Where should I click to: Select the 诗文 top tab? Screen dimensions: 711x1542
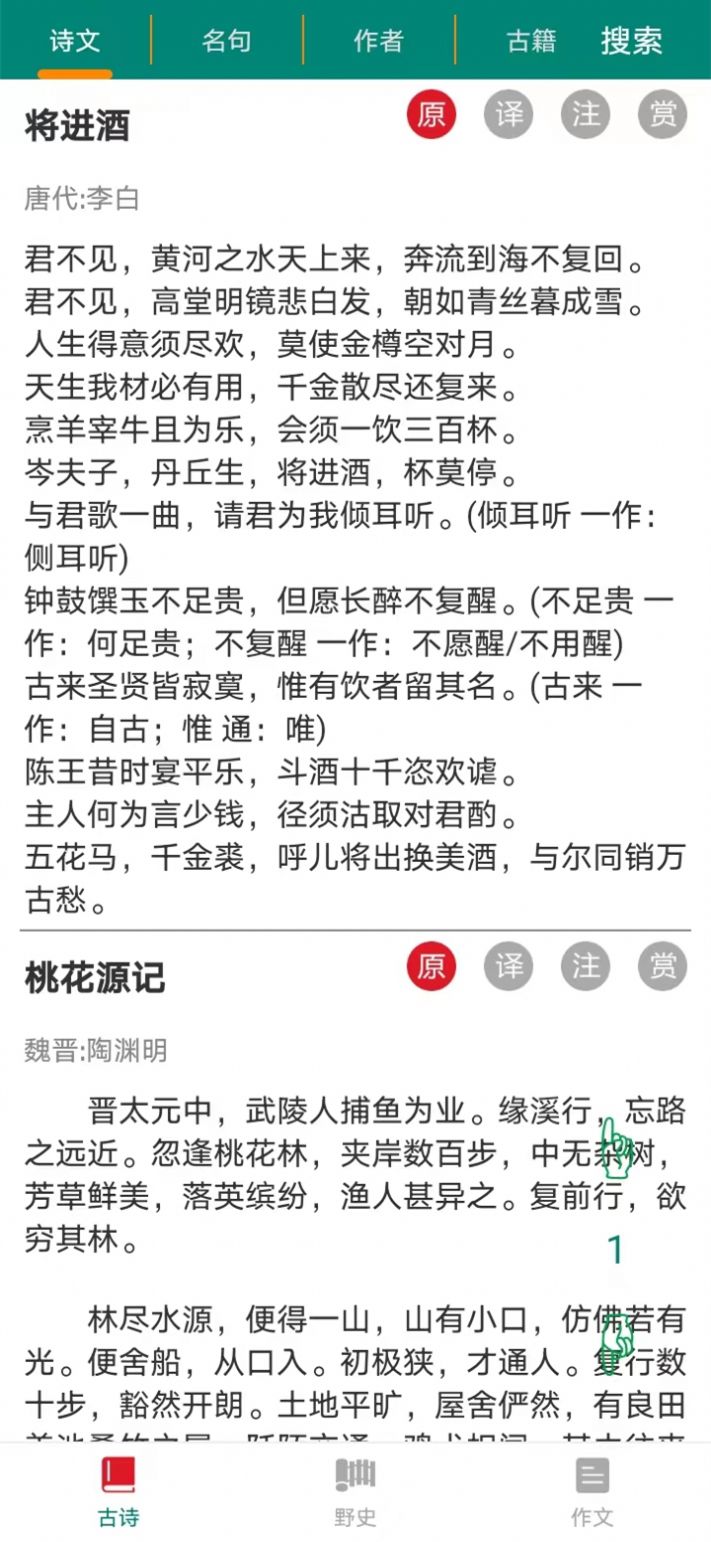(x=75, y=41)
